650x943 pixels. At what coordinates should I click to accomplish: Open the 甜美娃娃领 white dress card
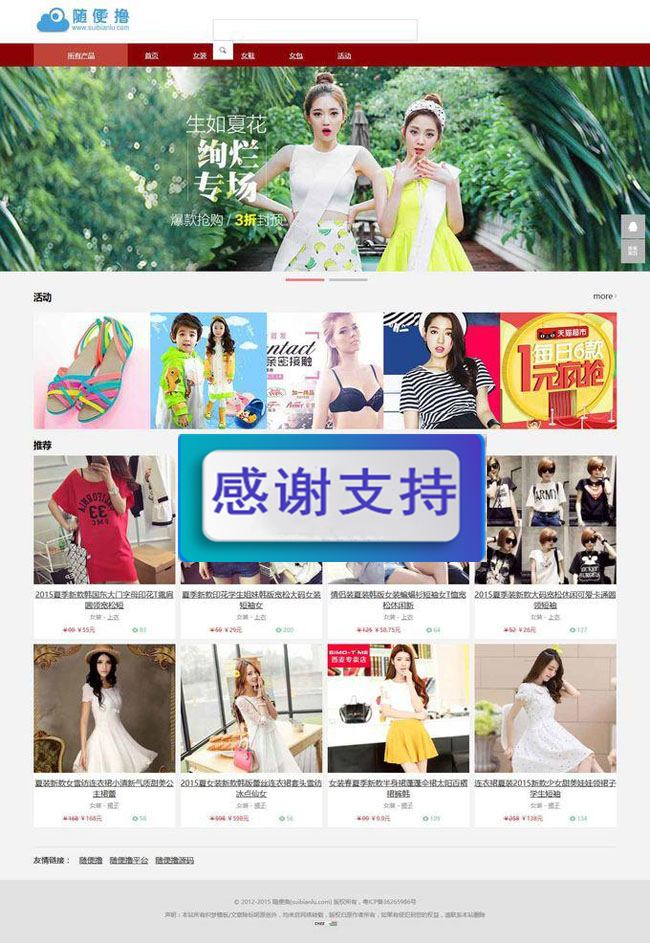(x=545, y=708)
